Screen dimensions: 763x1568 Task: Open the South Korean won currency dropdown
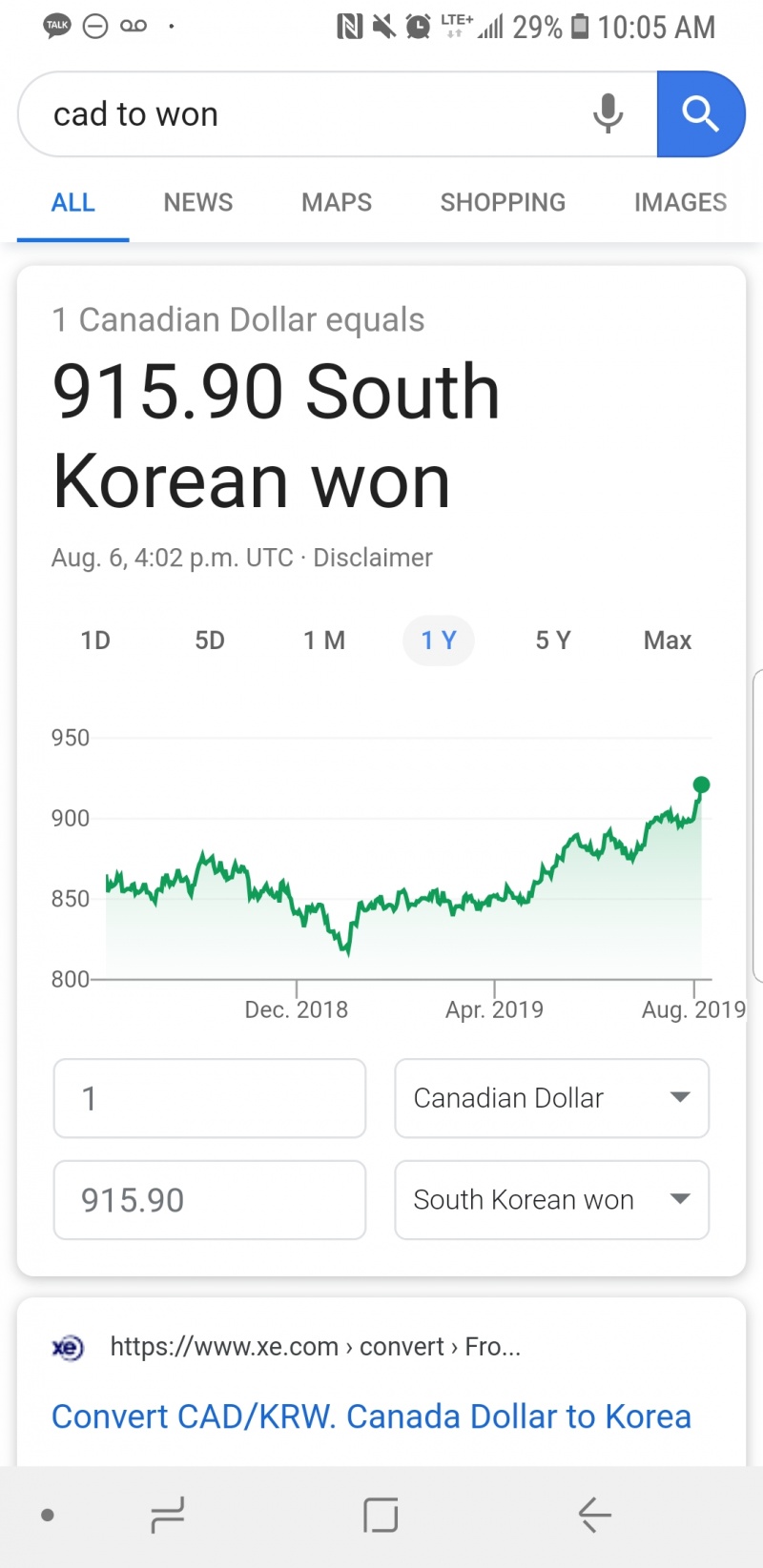(x=551, y=1200)
